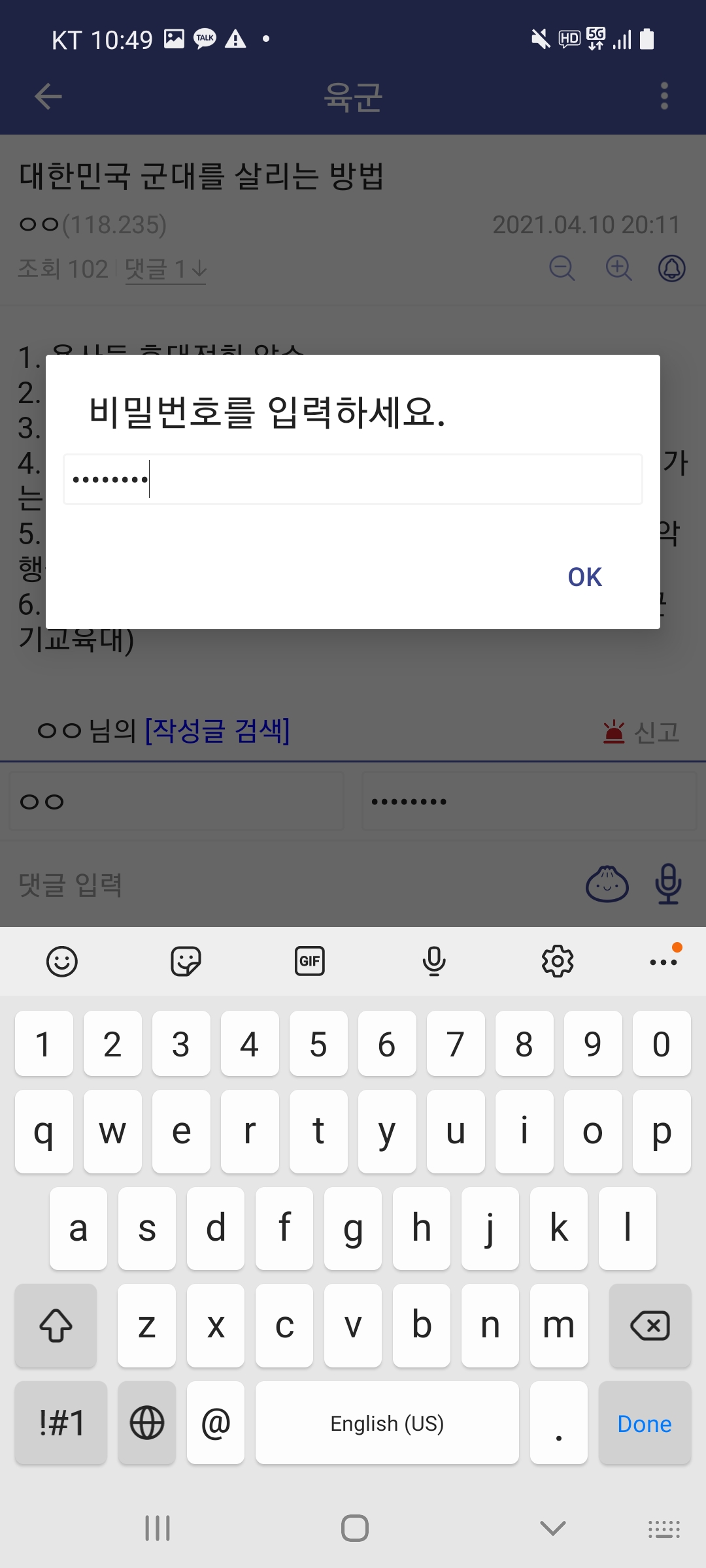This screenshot has width=706, height=1568.
Task: Tap the Done key on keyboard
Action: [x=644, y=1424]
